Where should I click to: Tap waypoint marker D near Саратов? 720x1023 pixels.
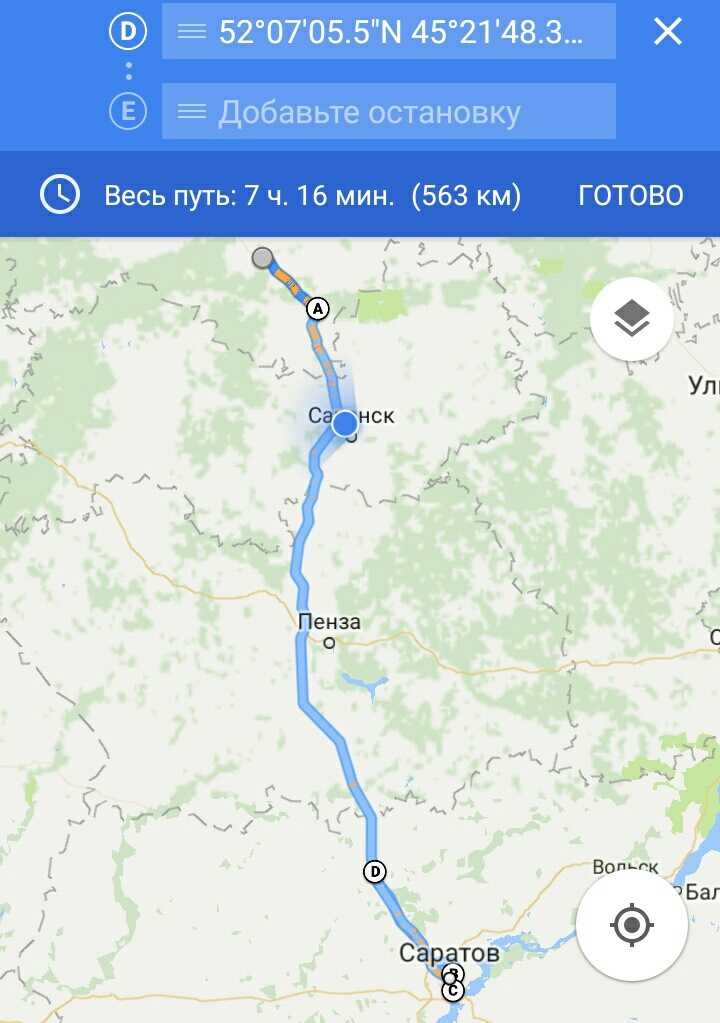(374, 873)
